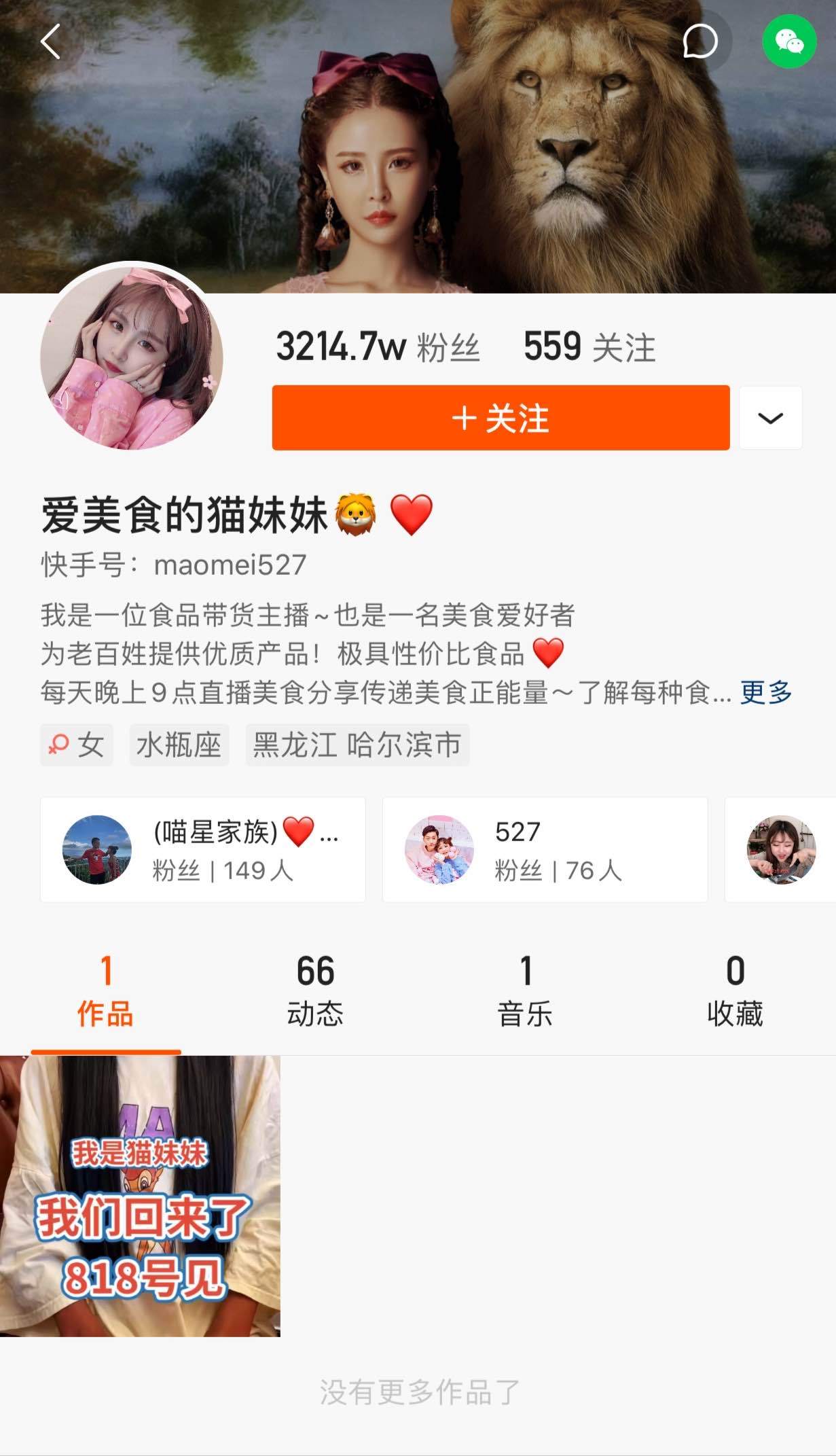Open the 水瓶座 zodiac tag

[179, 745]
